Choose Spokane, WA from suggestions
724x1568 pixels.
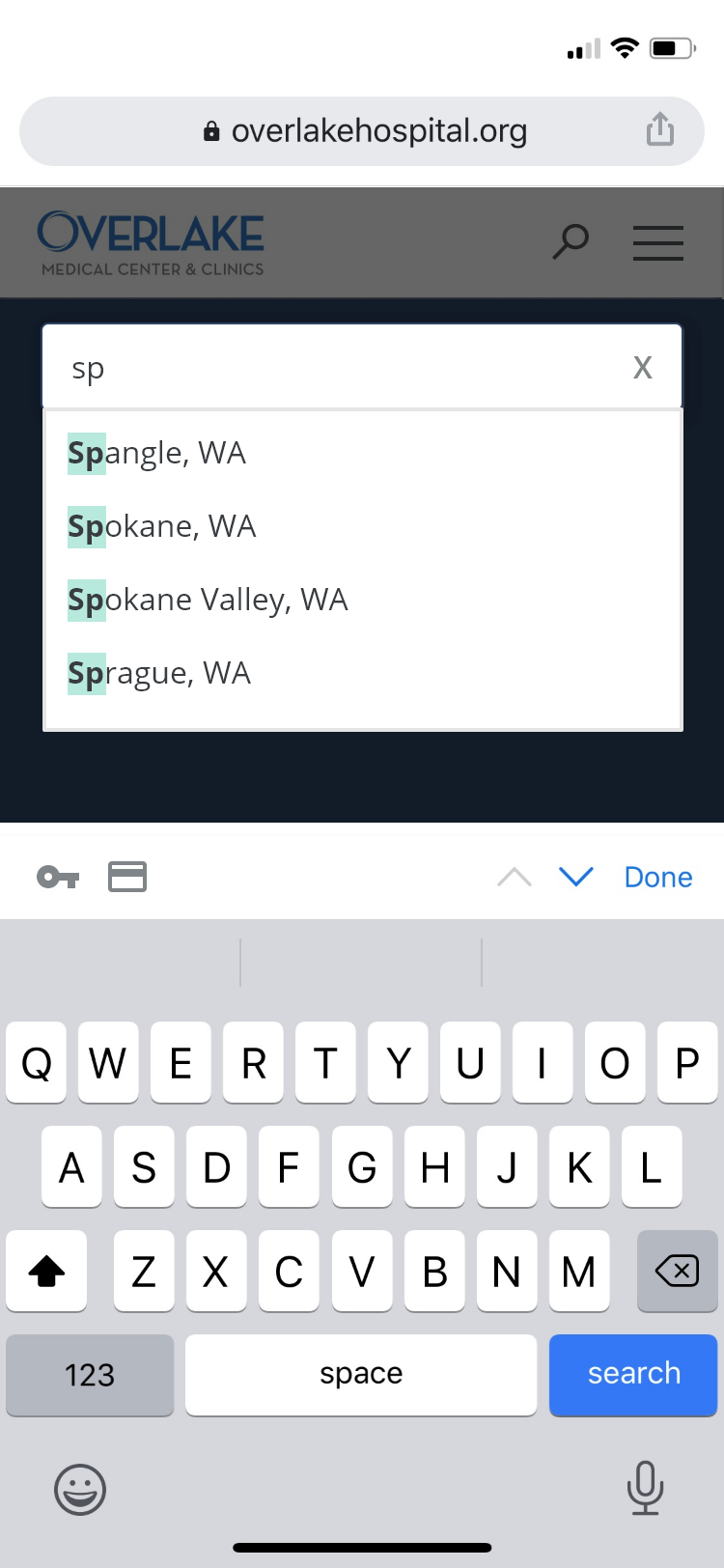coord(363,526)
